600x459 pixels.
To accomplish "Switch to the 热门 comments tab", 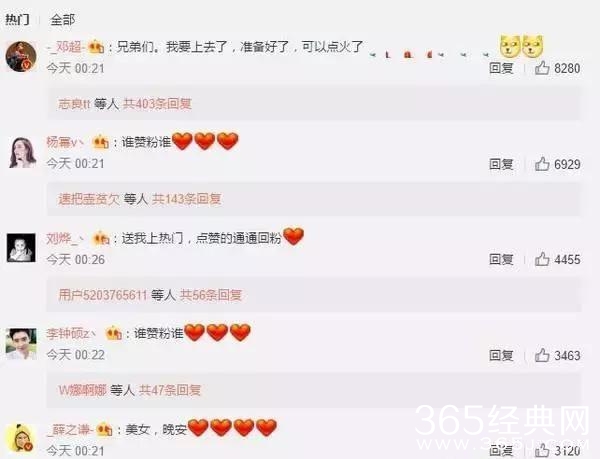I will tap(20, 19).
